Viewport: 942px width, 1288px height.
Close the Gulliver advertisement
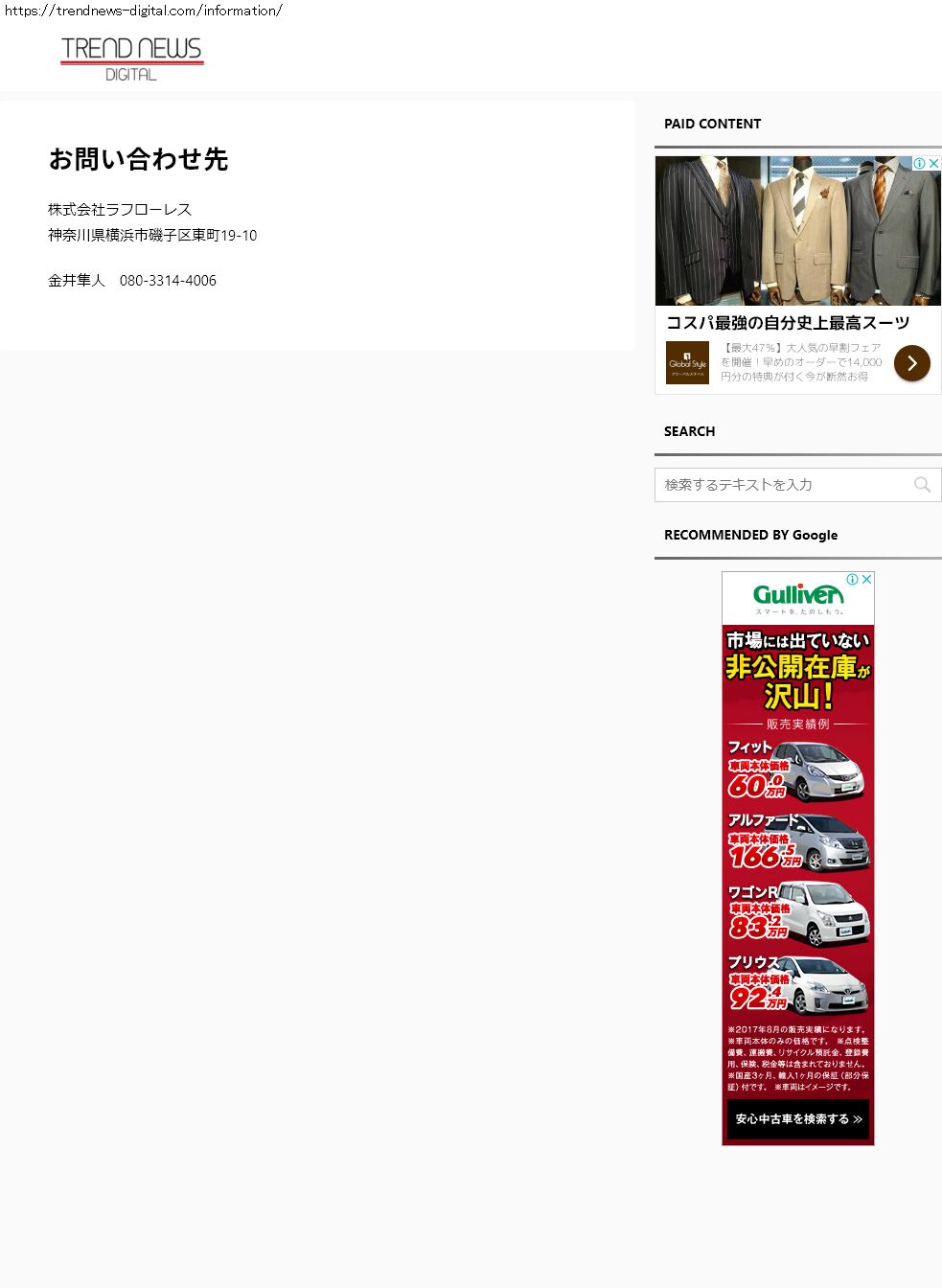tap(866, 580)
